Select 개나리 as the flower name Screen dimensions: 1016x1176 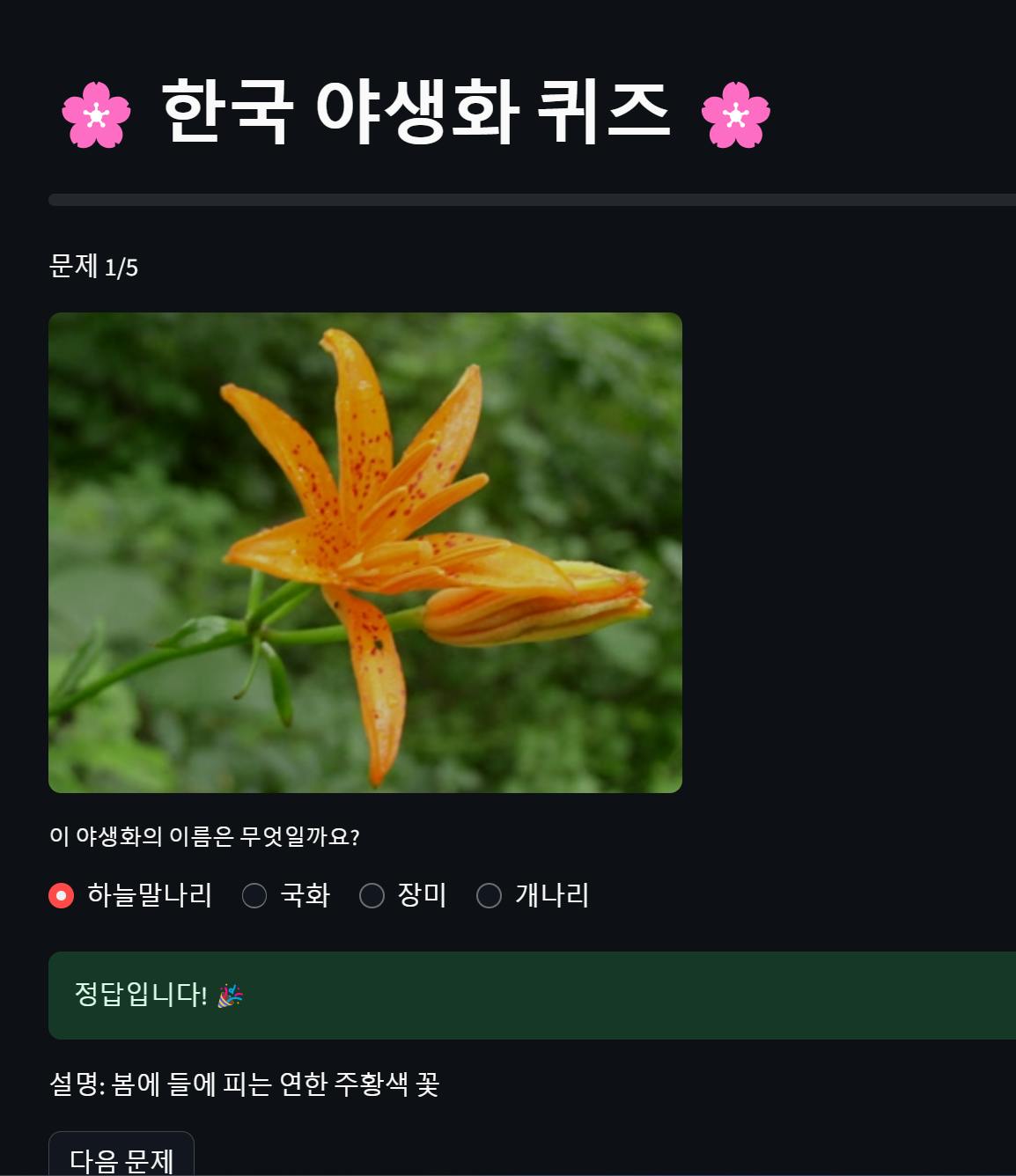(489, 896)
